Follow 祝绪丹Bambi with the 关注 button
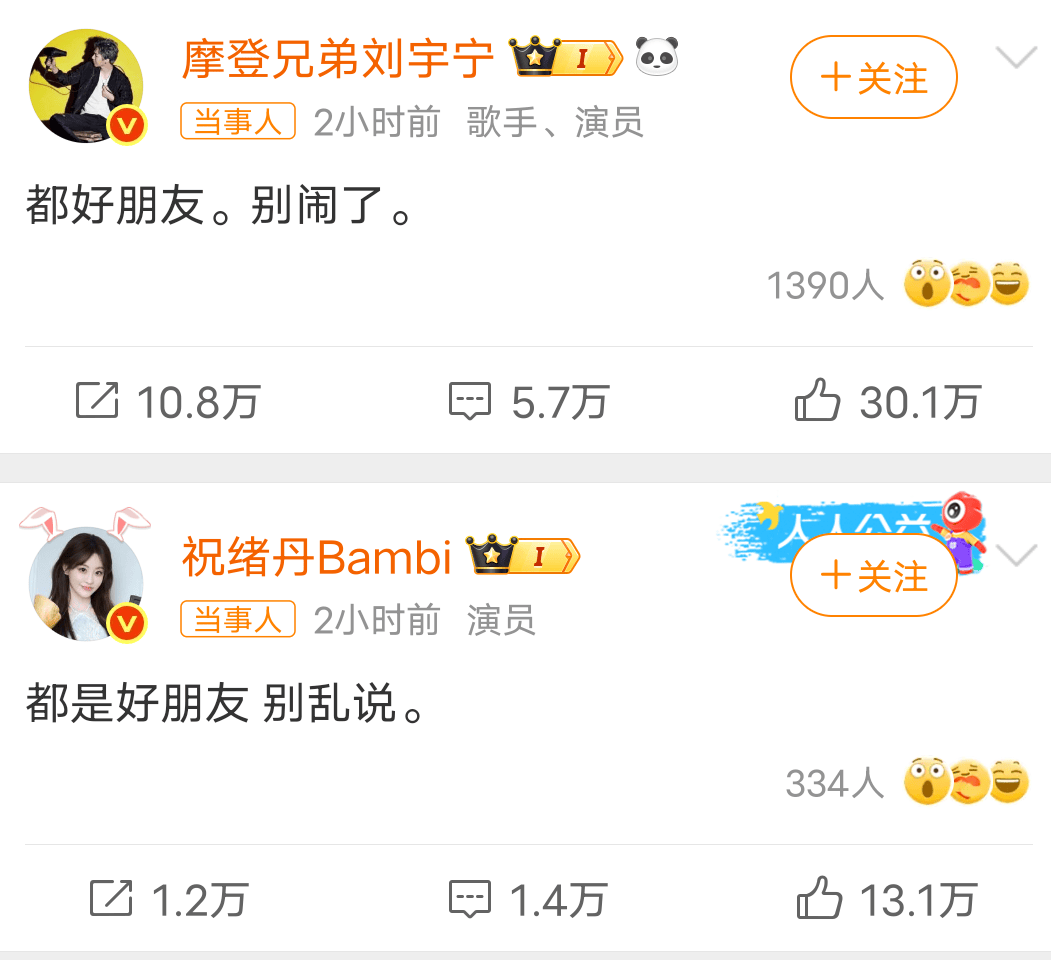The width and height of the screenshot is (1051, 960). [x=873, y=577]
